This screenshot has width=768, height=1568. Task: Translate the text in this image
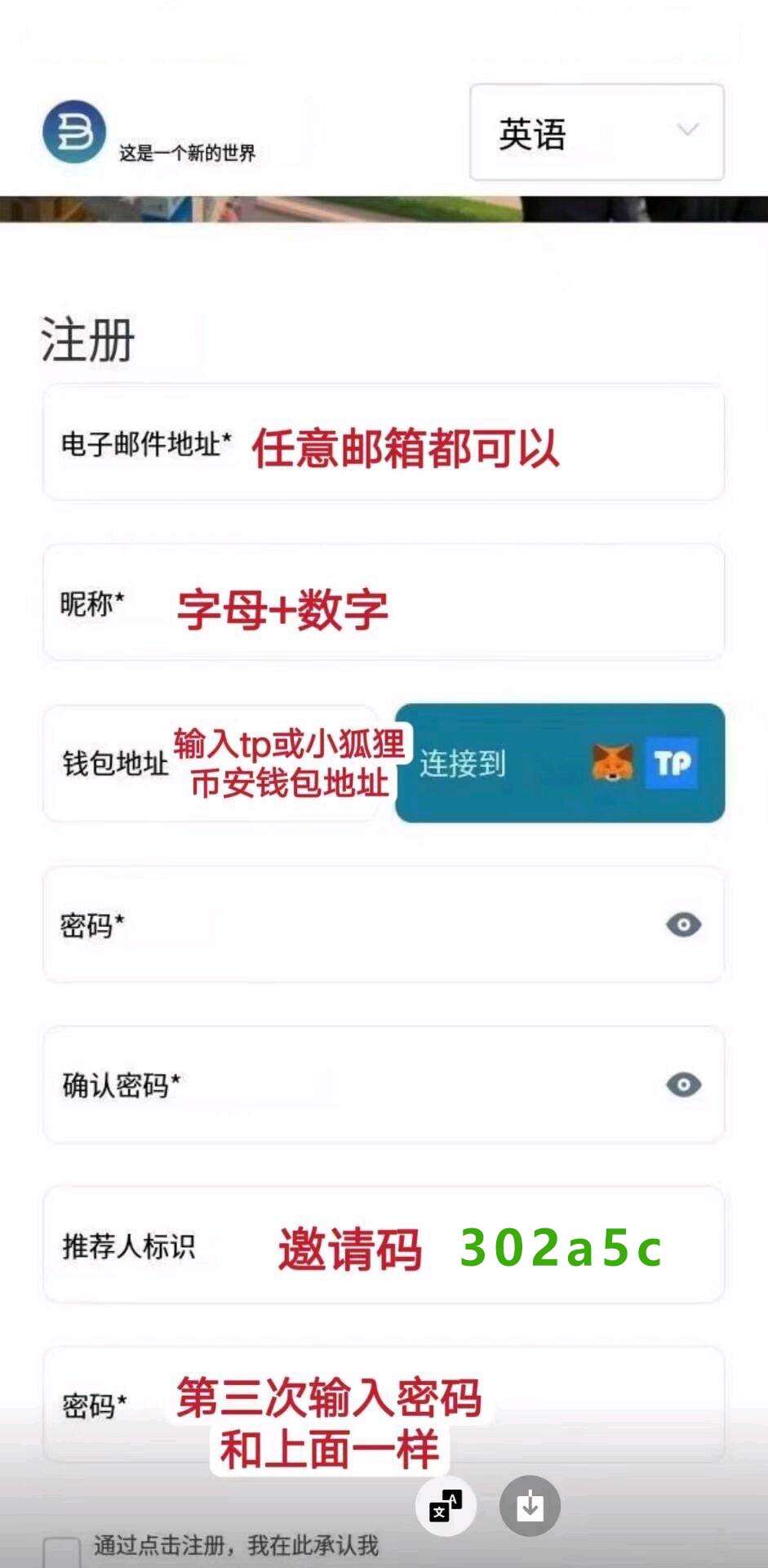(446, 1506)
